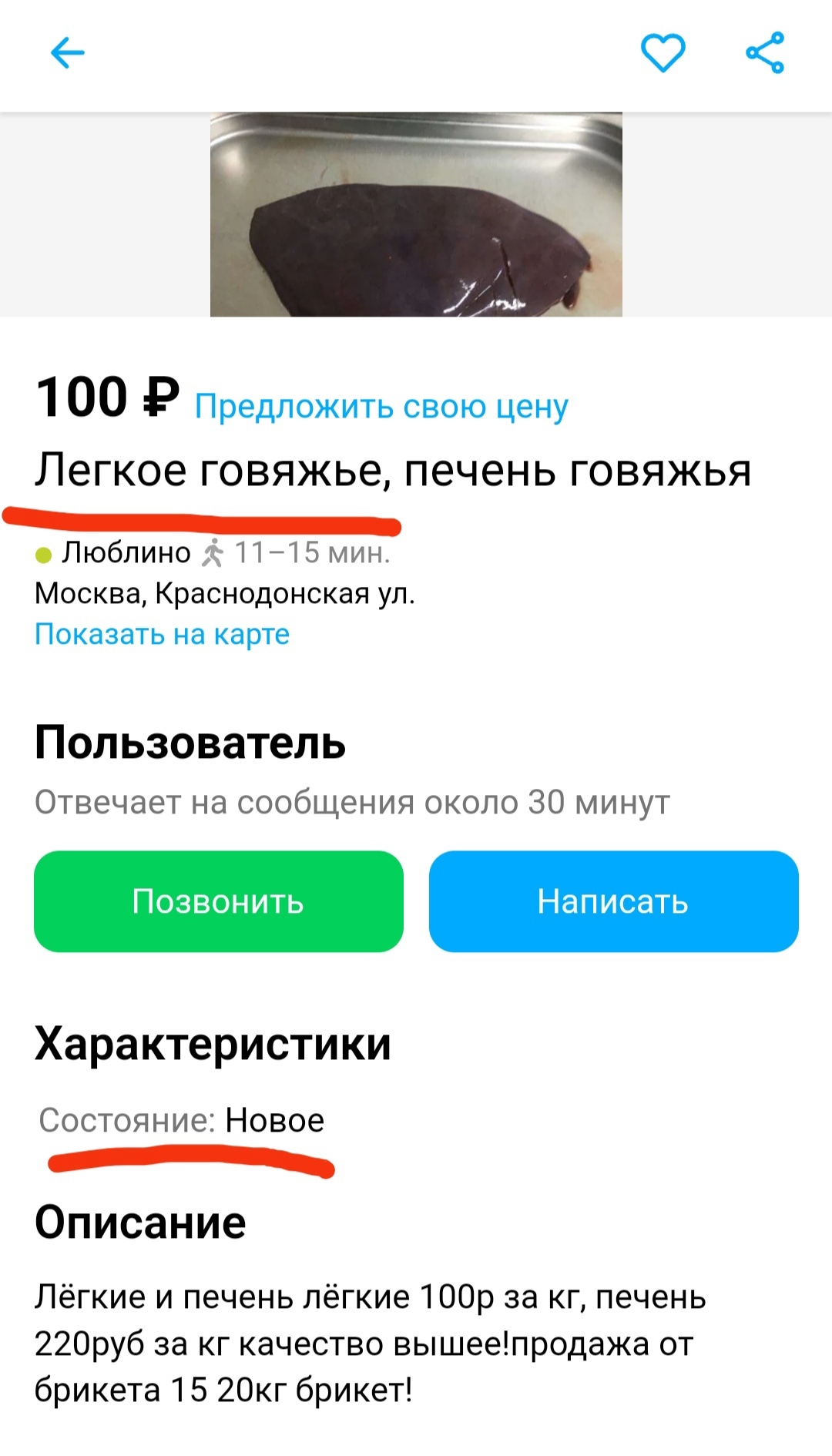This screenshot has height=1456, width=832.
Task: Share this beef liver listing
Action: (765, 53)
